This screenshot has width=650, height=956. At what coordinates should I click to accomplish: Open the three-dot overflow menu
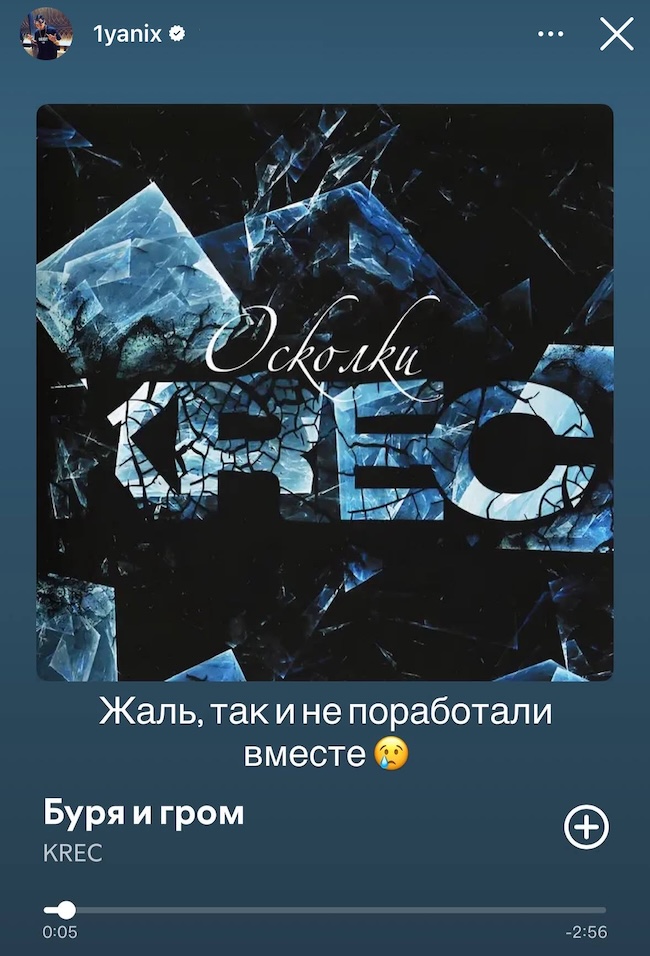[x=551, y=35]
